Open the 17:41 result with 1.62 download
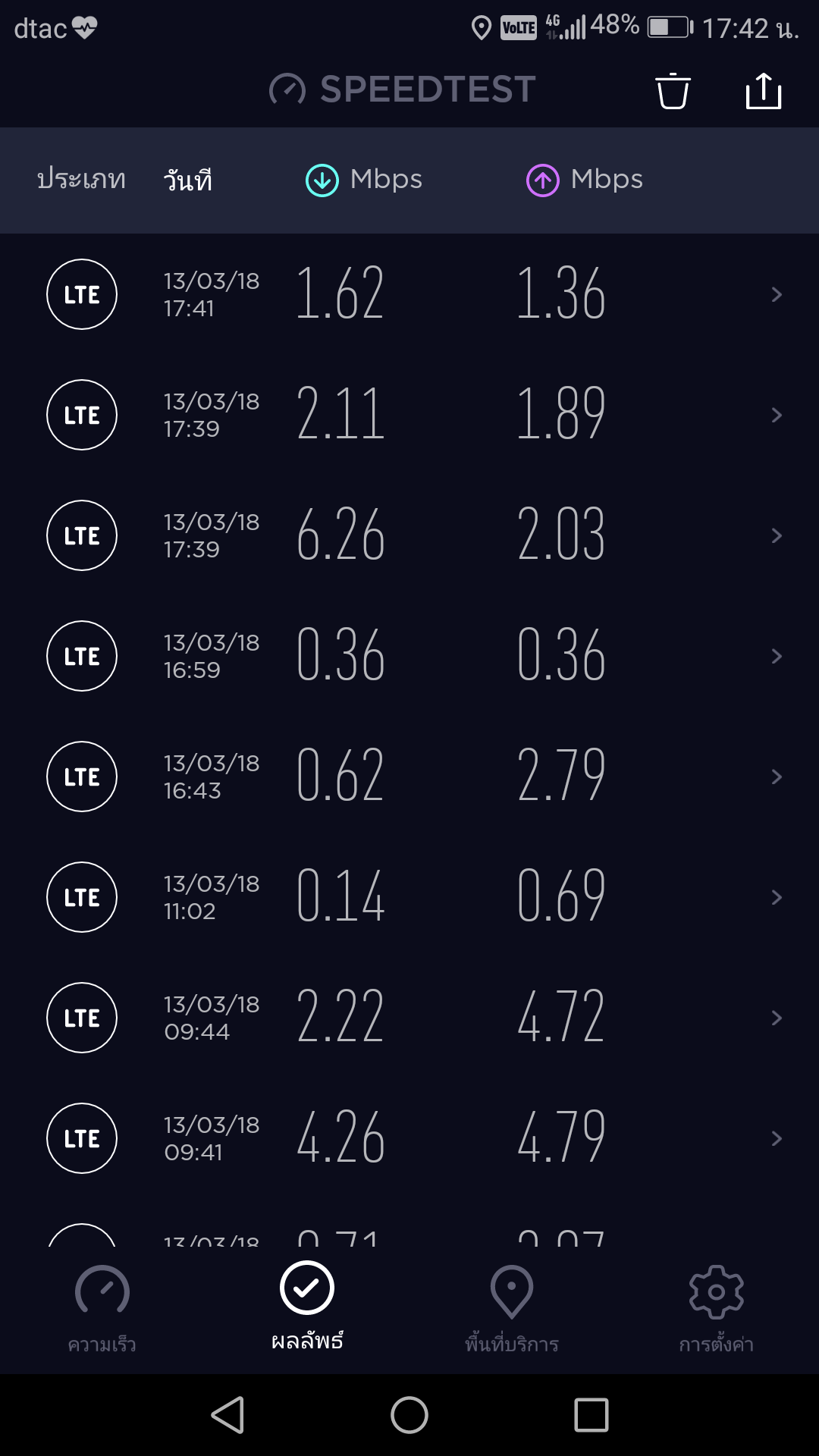The image size is (819, 1456). [409, 294]
